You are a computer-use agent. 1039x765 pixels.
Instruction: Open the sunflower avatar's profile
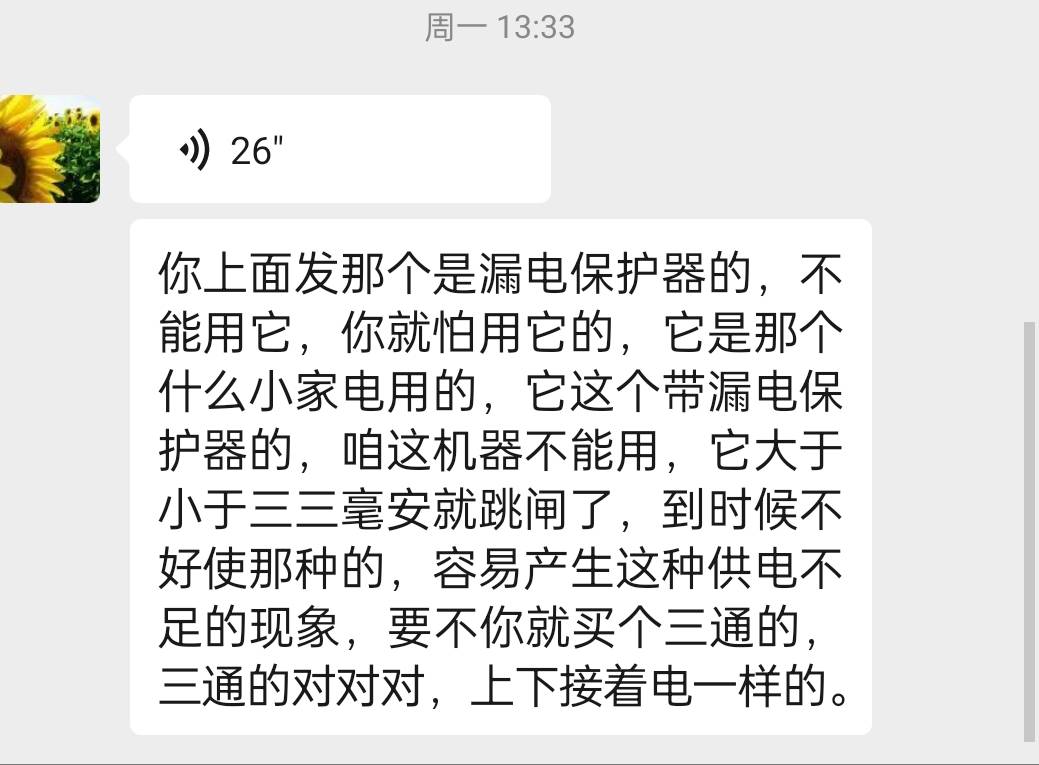tap(48, 149)
